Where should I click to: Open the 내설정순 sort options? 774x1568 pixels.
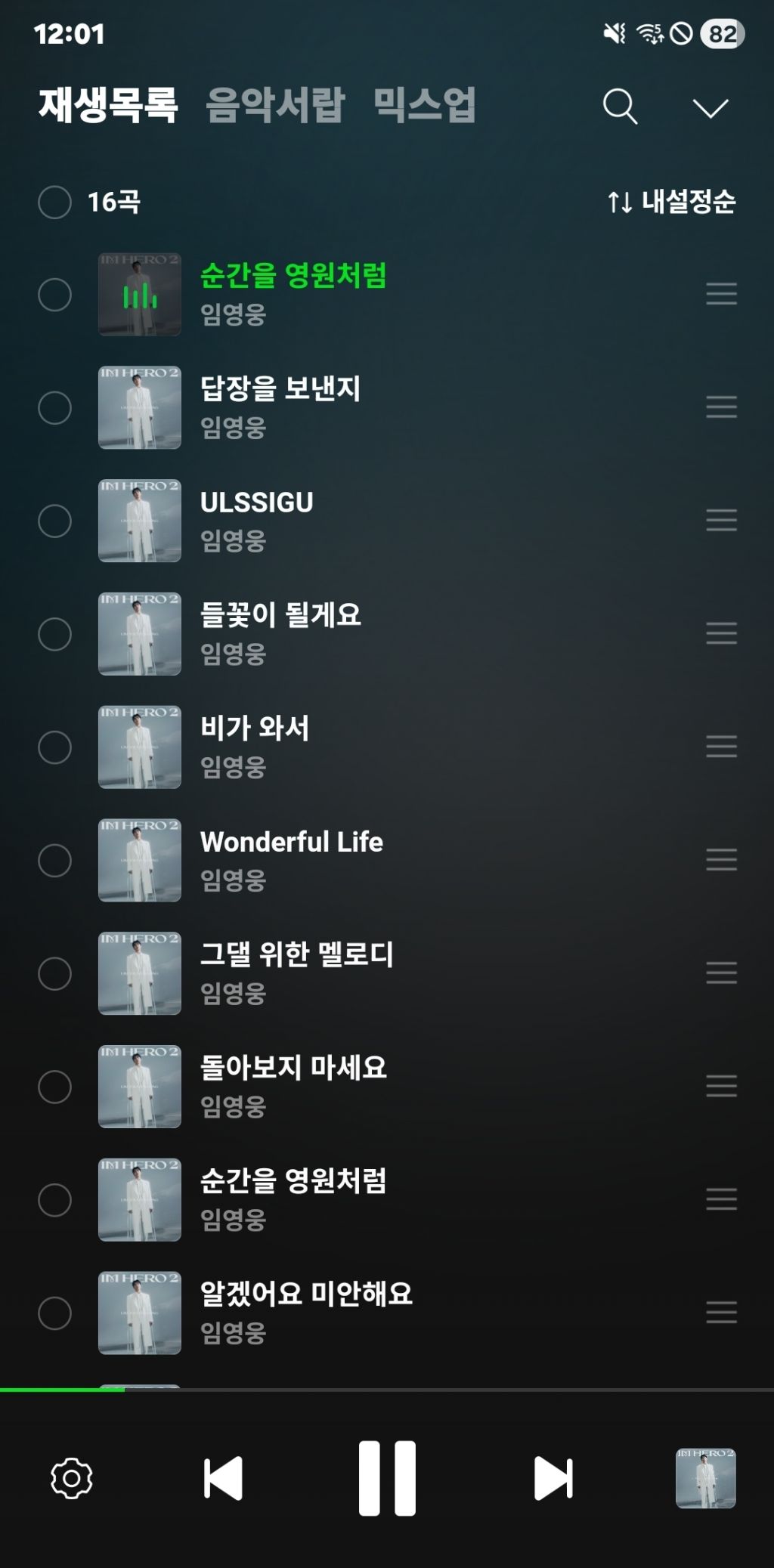pyautogui.click(x=672, y=202)
